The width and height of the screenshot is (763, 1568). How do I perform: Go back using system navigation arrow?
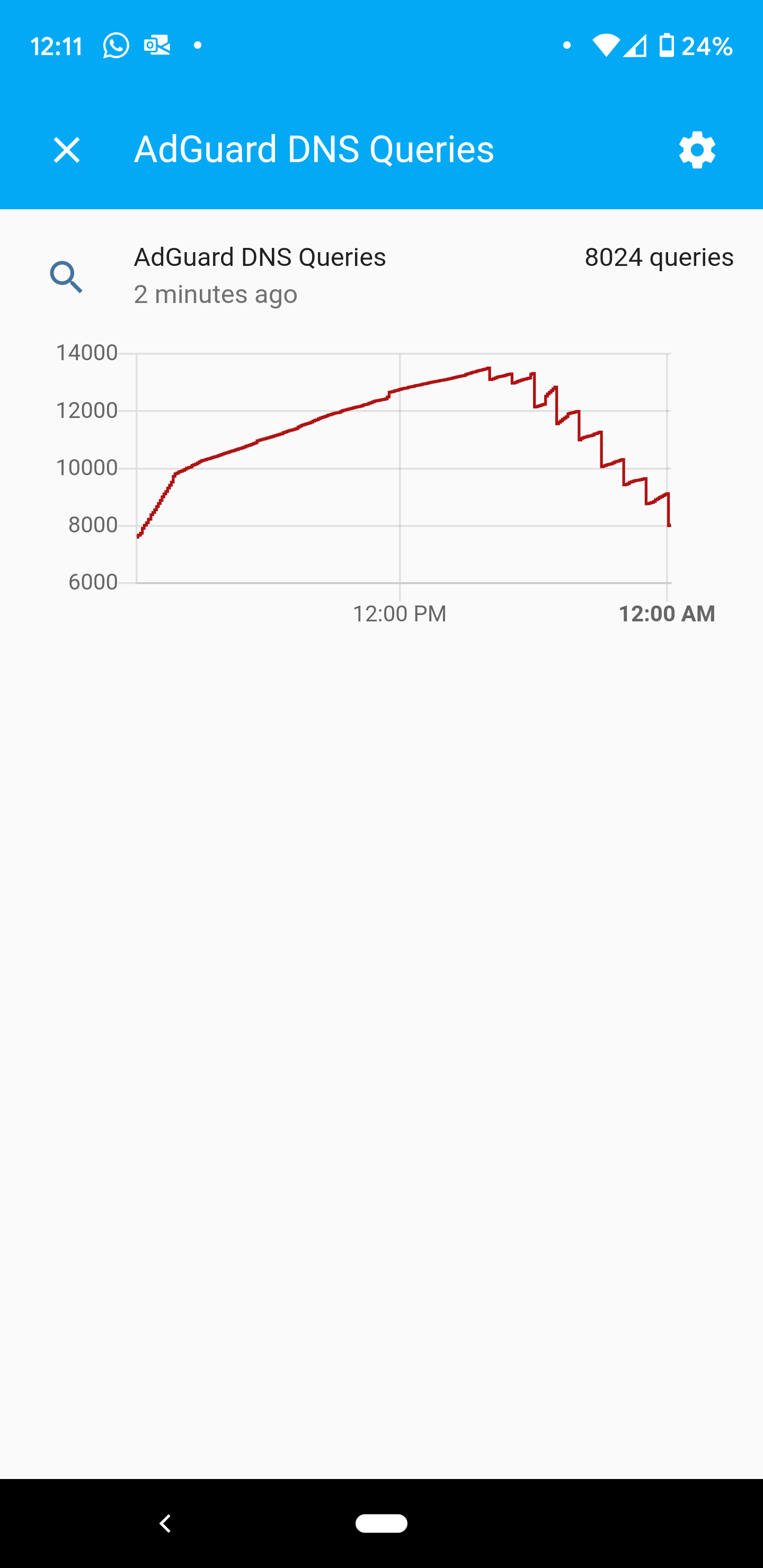[165, 1523]
